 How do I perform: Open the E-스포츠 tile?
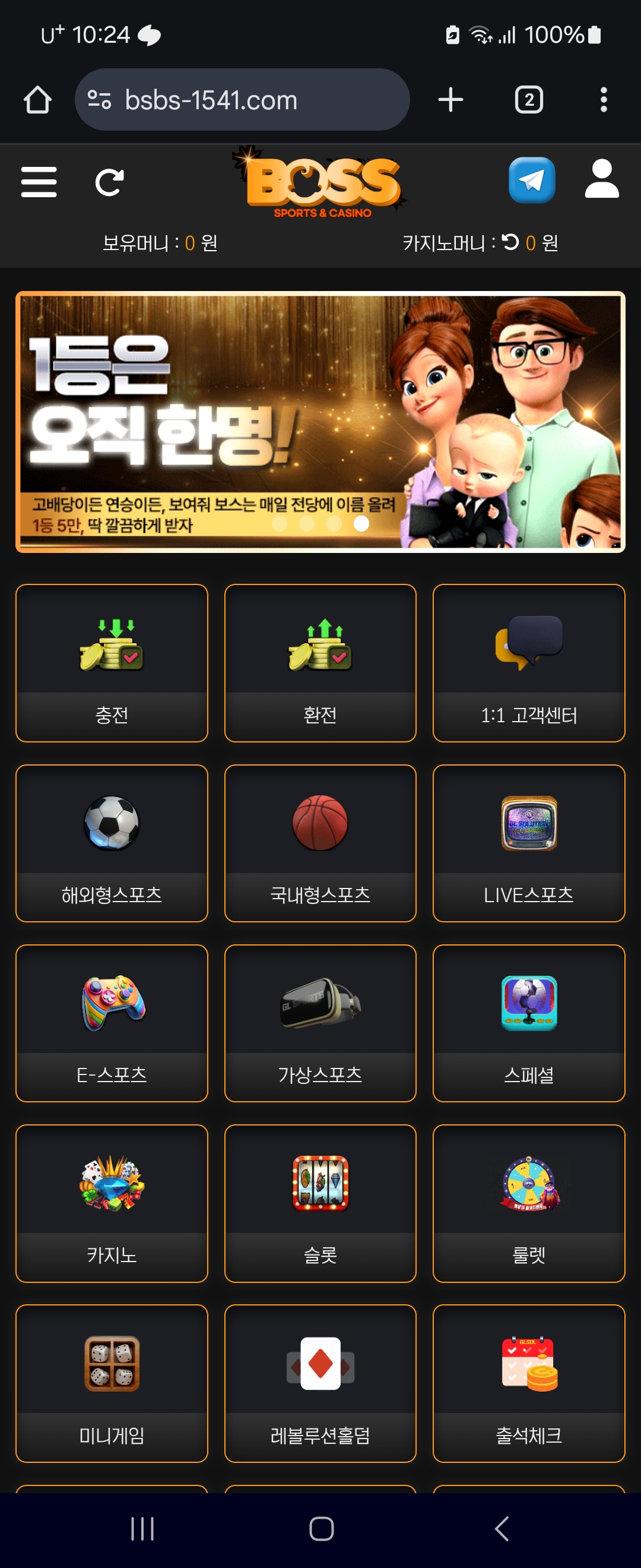112,1023
